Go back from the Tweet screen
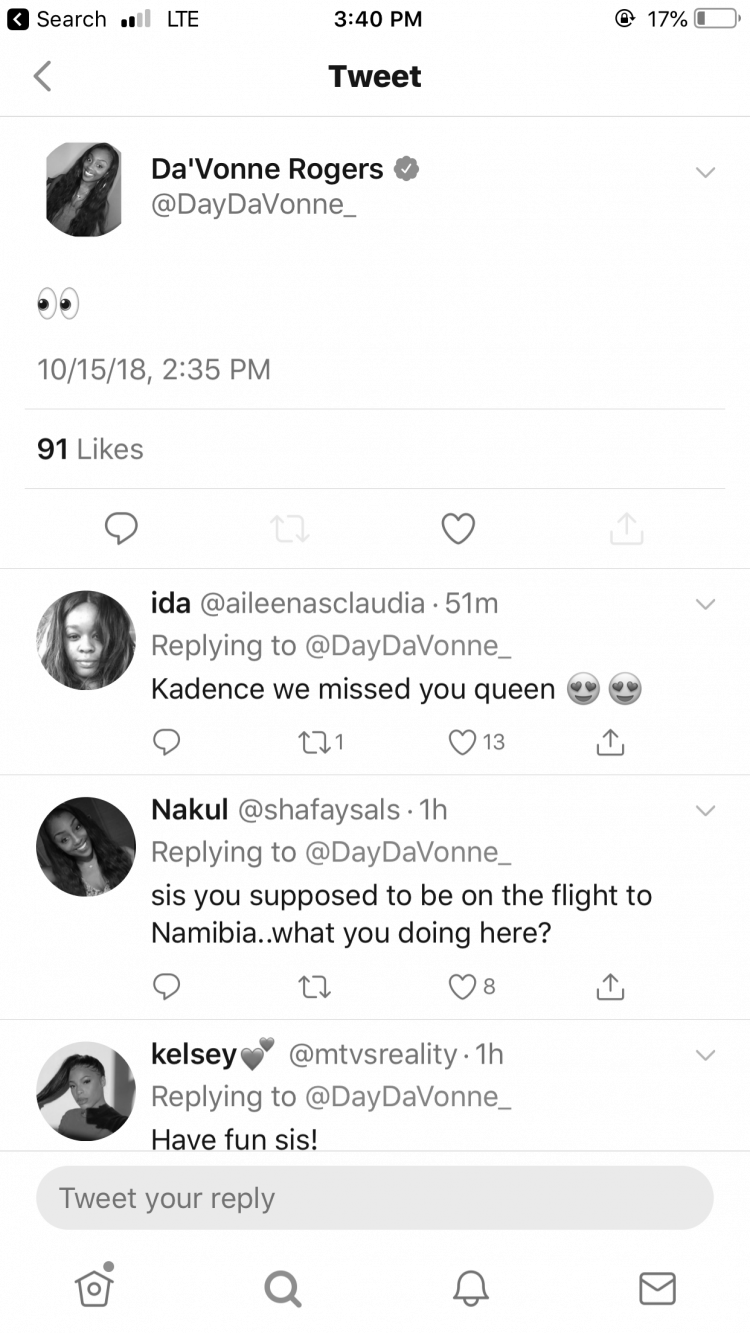Screen dimensions: 750x1333 (x=42, y=76)
